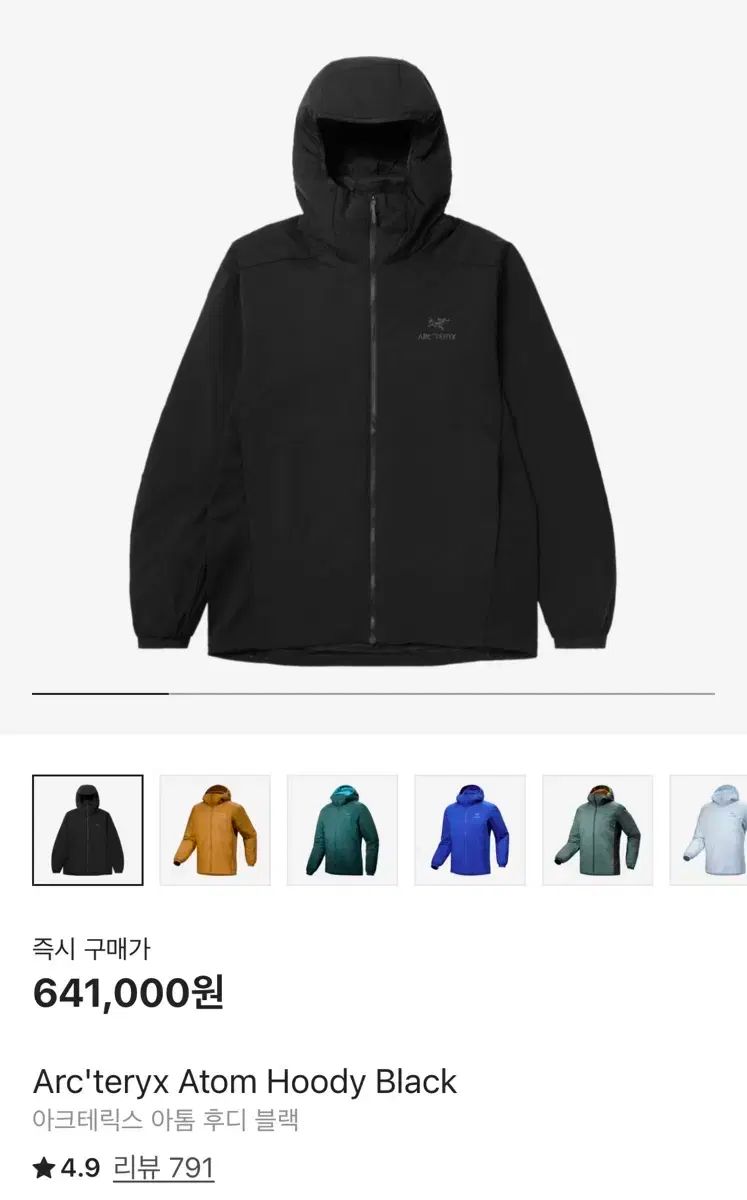
Task: Select the black jacket thumbnail
Action: tap(88, 830)
